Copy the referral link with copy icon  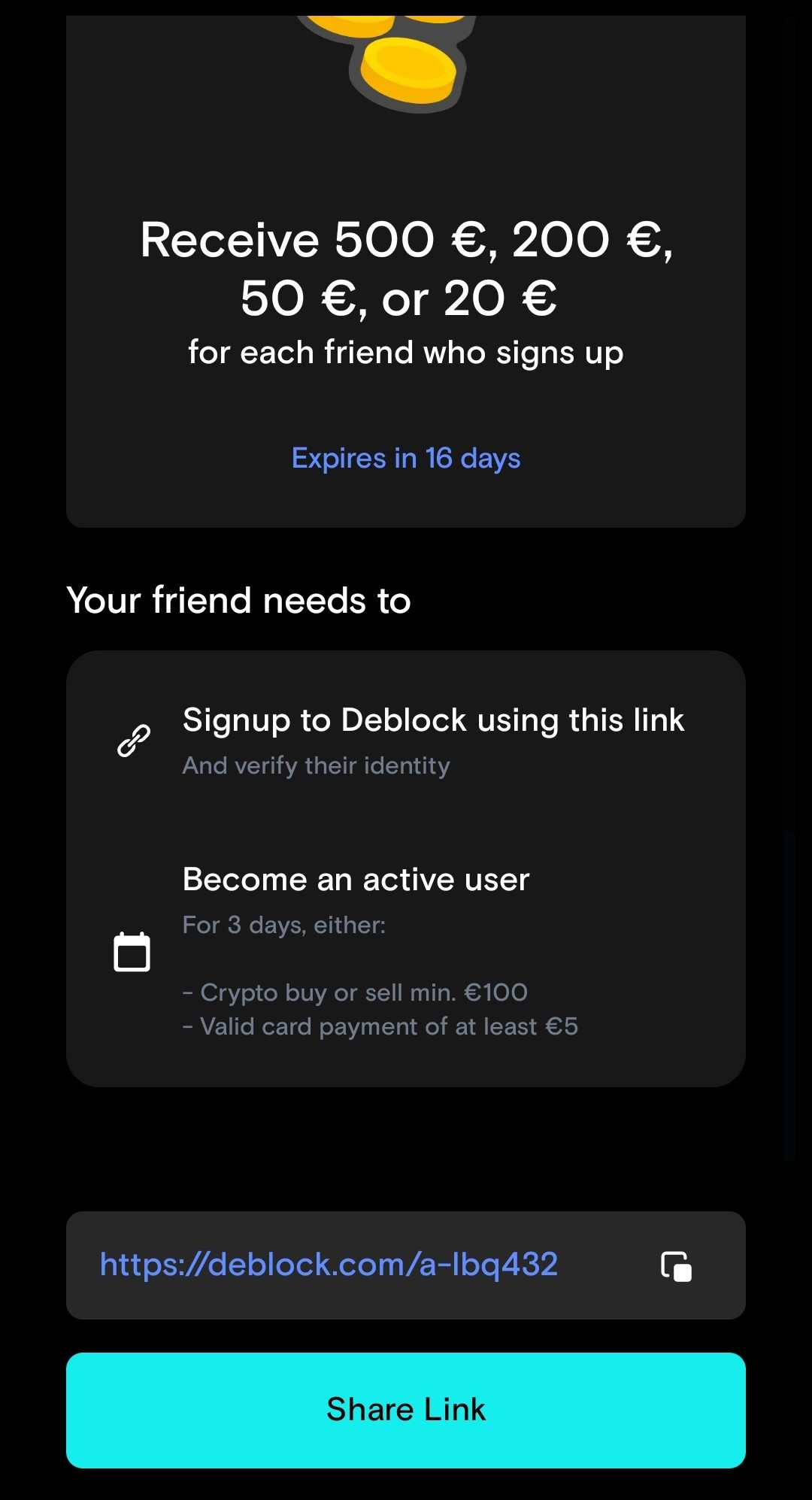click(676, 1266)
